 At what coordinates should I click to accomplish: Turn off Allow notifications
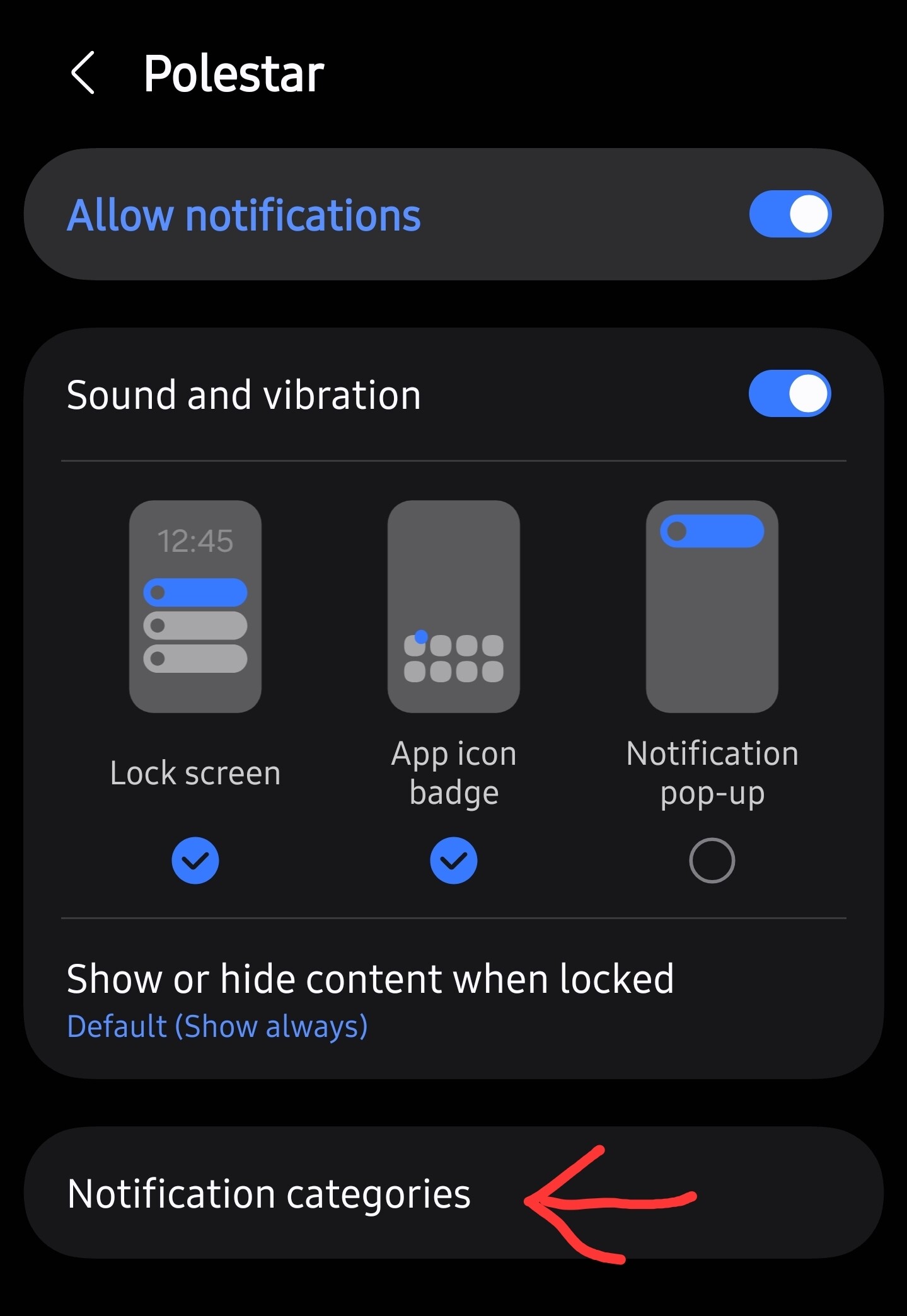[790, 214]
